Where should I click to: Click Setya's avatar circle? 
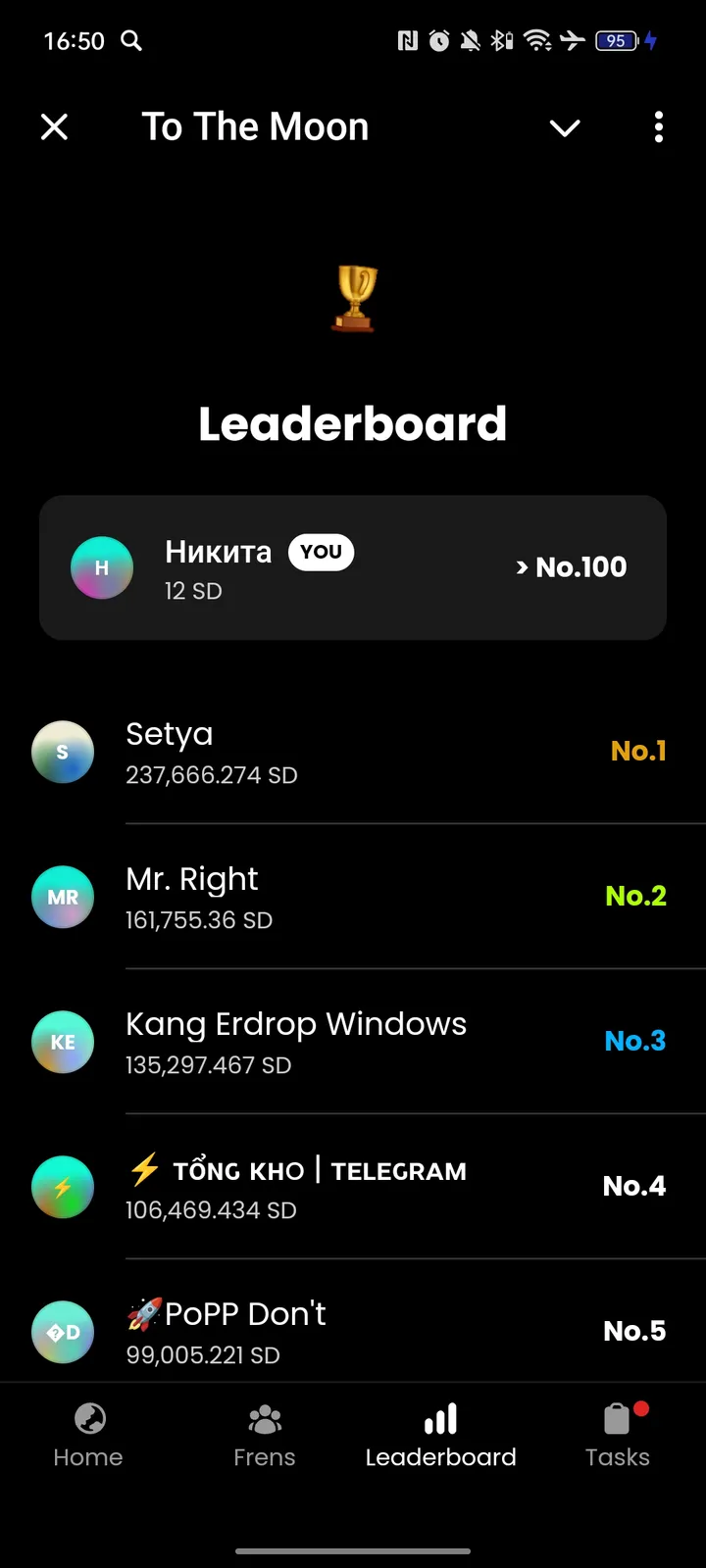click(x=63, y=752)
